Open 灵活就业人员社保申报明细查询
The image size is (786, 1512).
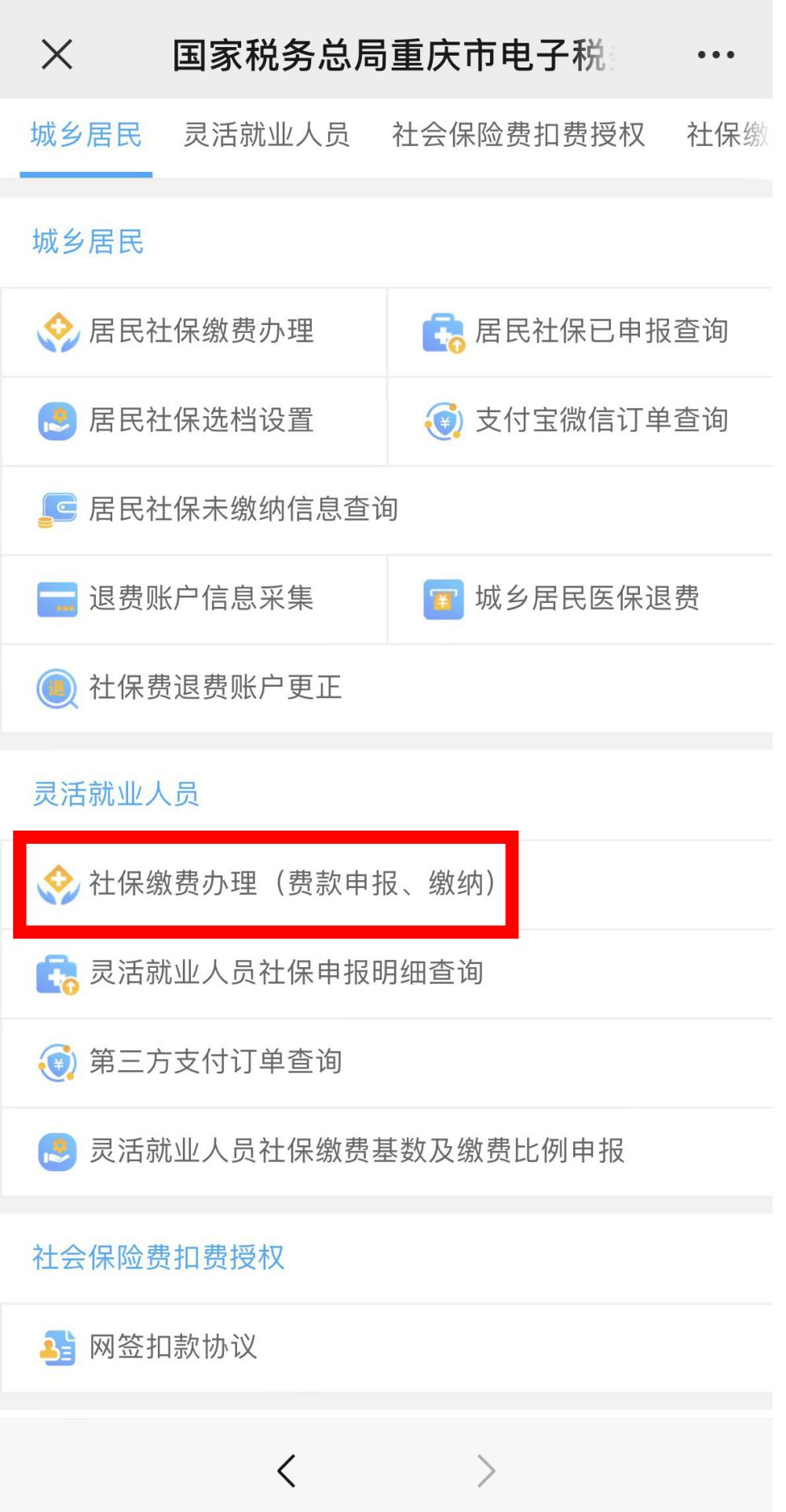click(387, 973)
